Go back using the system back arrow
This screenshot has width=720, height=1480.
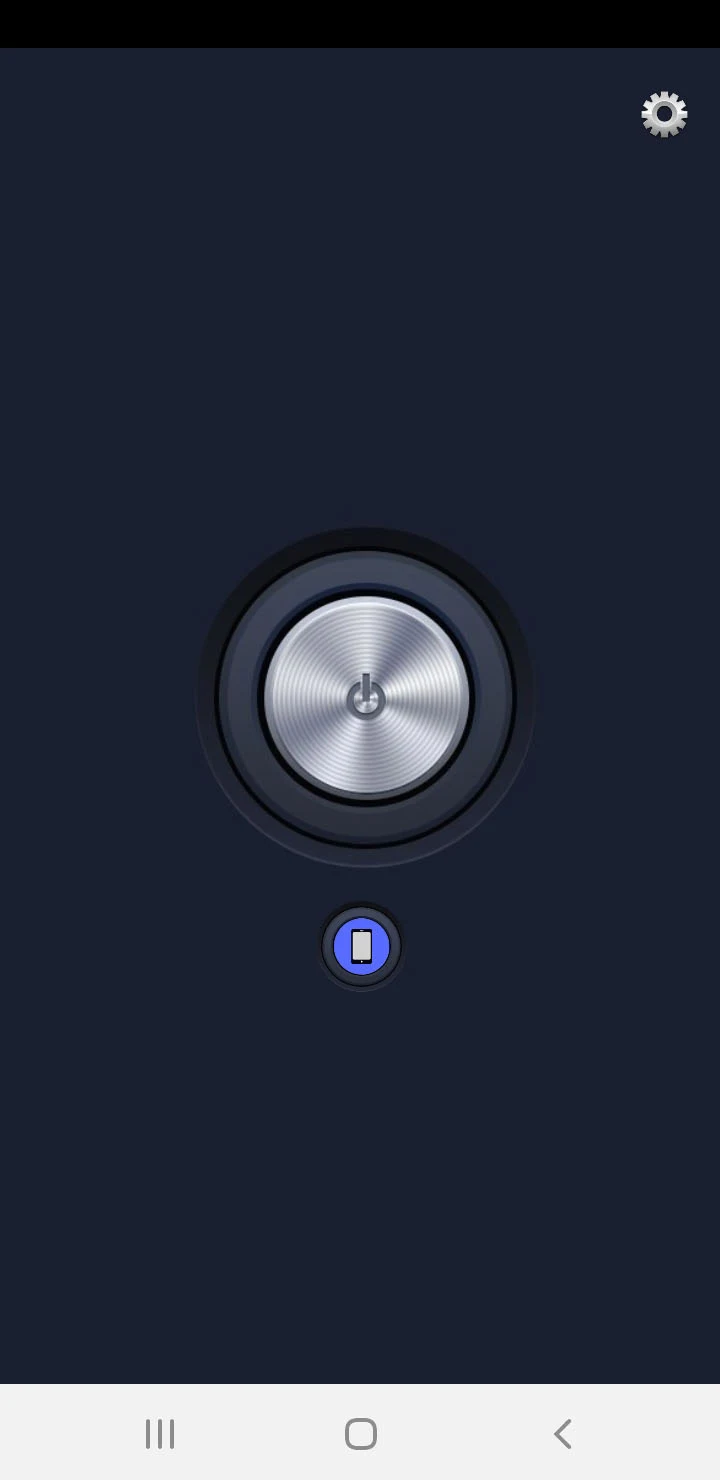(x=562, y=1433)
